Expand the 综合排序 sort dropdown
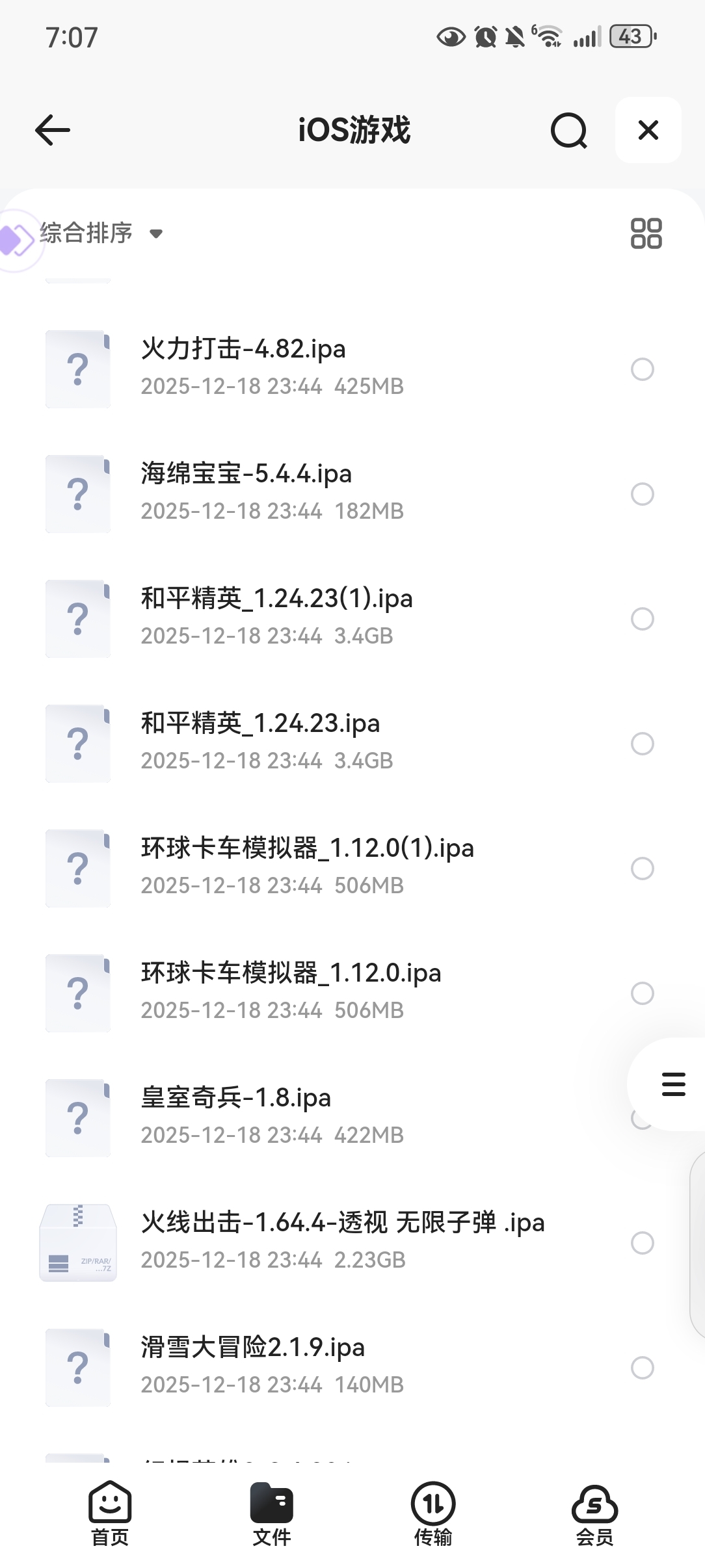705x1568 pixels. [101, 233]
